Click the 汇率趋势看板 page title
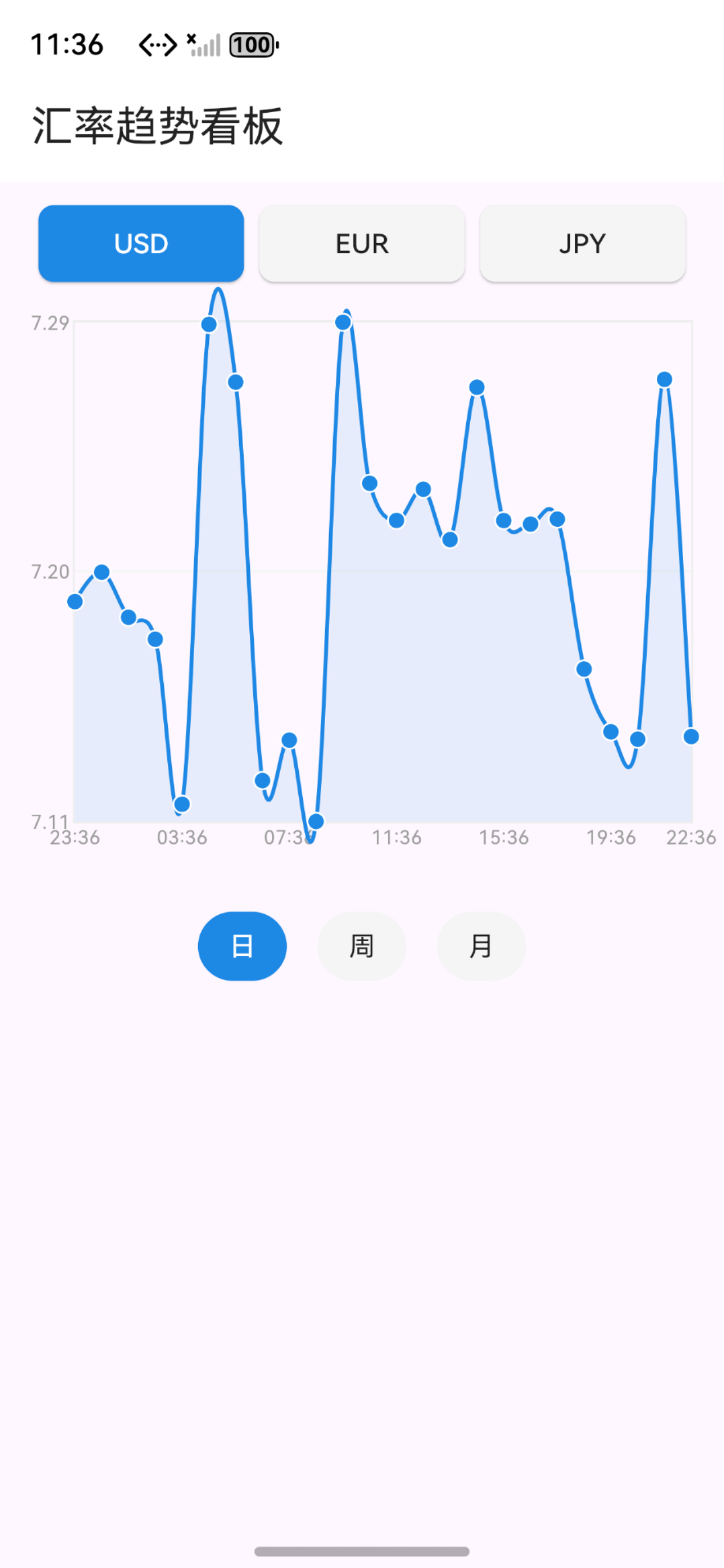 coord(158,124)
